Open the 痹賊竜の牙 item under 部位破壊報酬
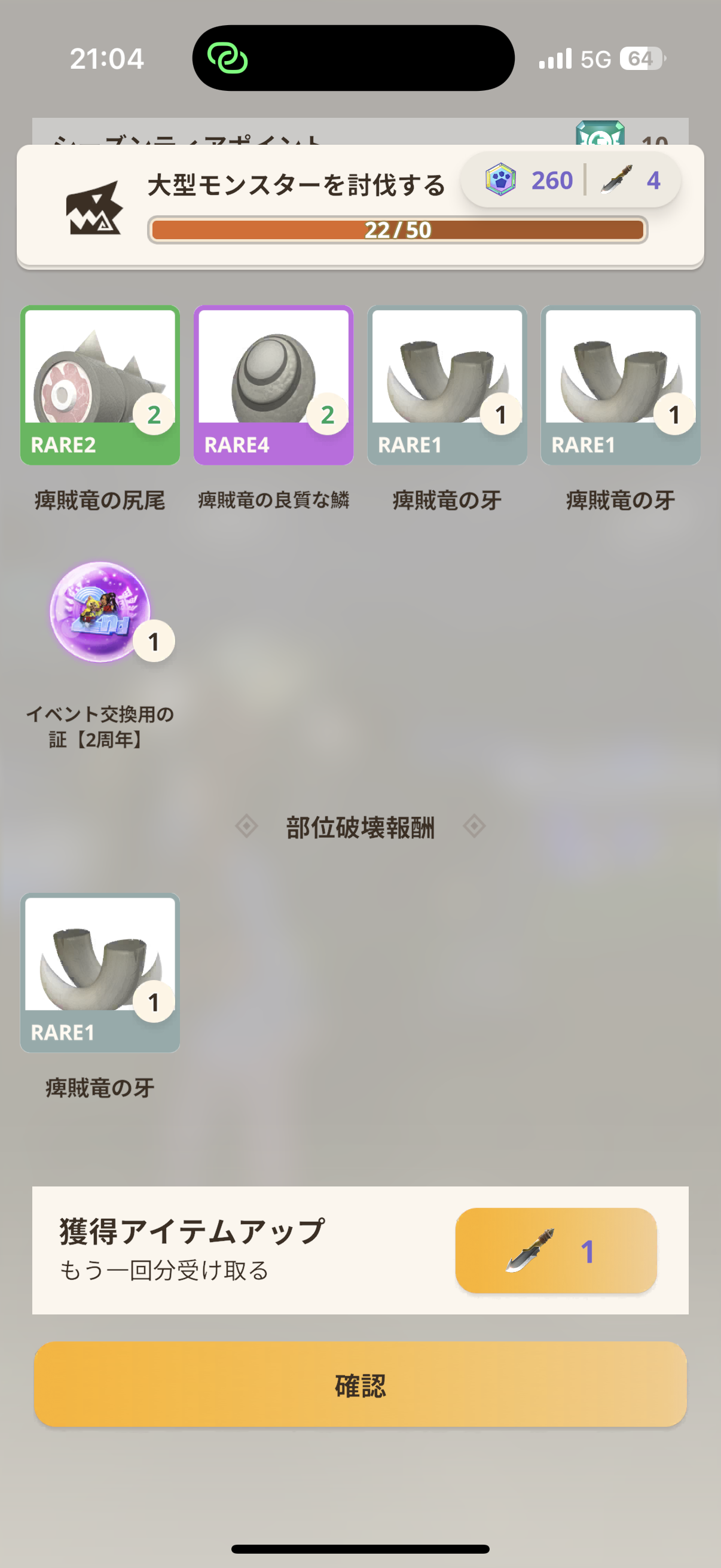Image resolution: width=721 pixels, height=1568 pixels. tap(100, 972)
